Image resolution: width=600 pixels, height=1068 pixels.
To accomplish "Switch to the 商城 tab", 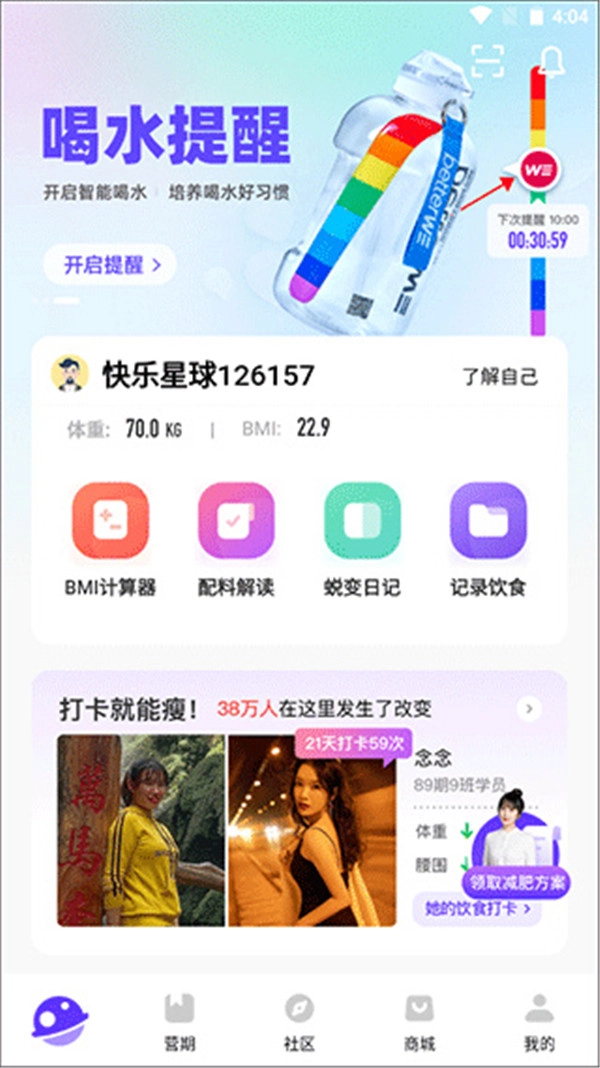I will [x=419, y=1020].
